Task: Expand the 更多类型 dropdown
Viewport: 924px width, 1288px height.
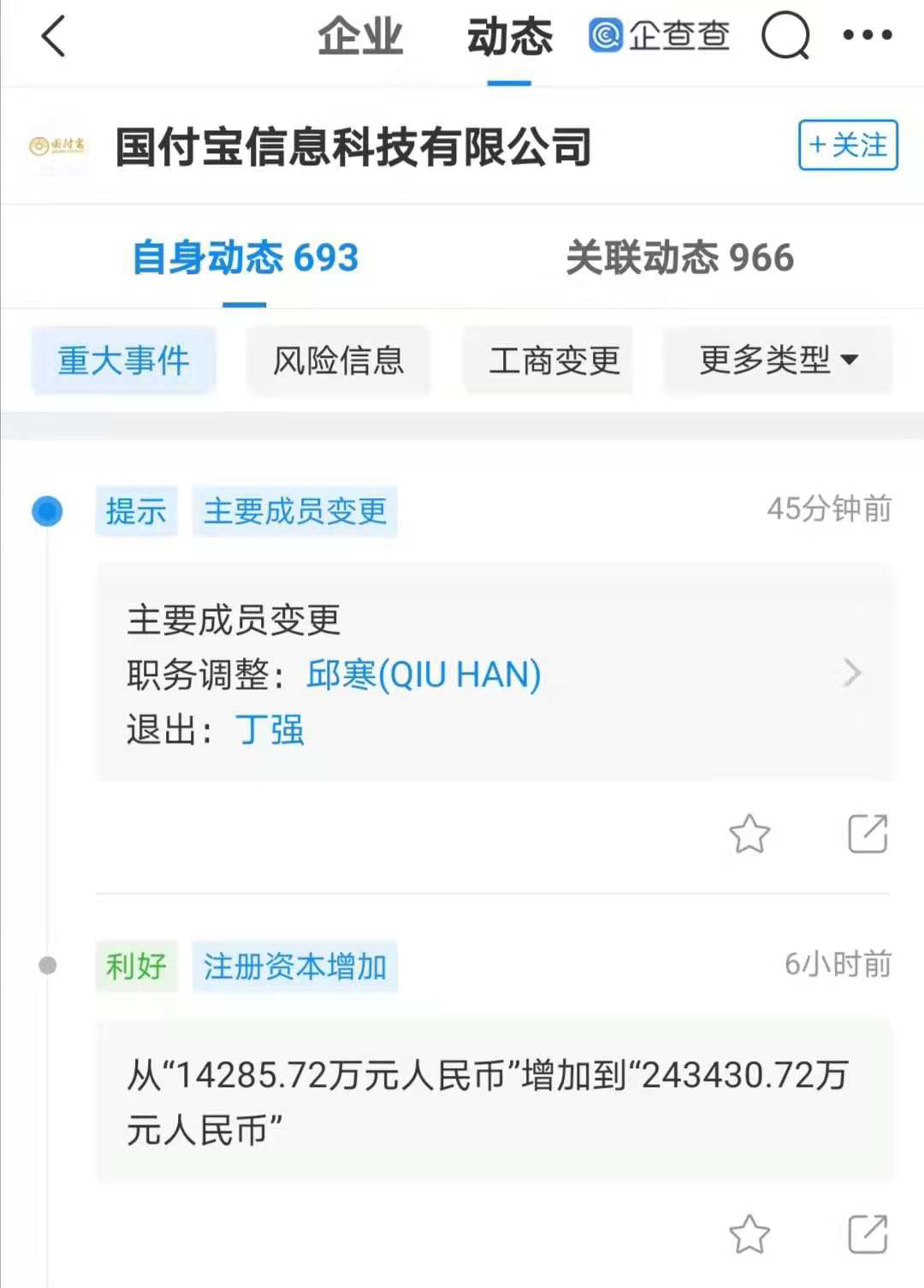Action: pos(777,360)
